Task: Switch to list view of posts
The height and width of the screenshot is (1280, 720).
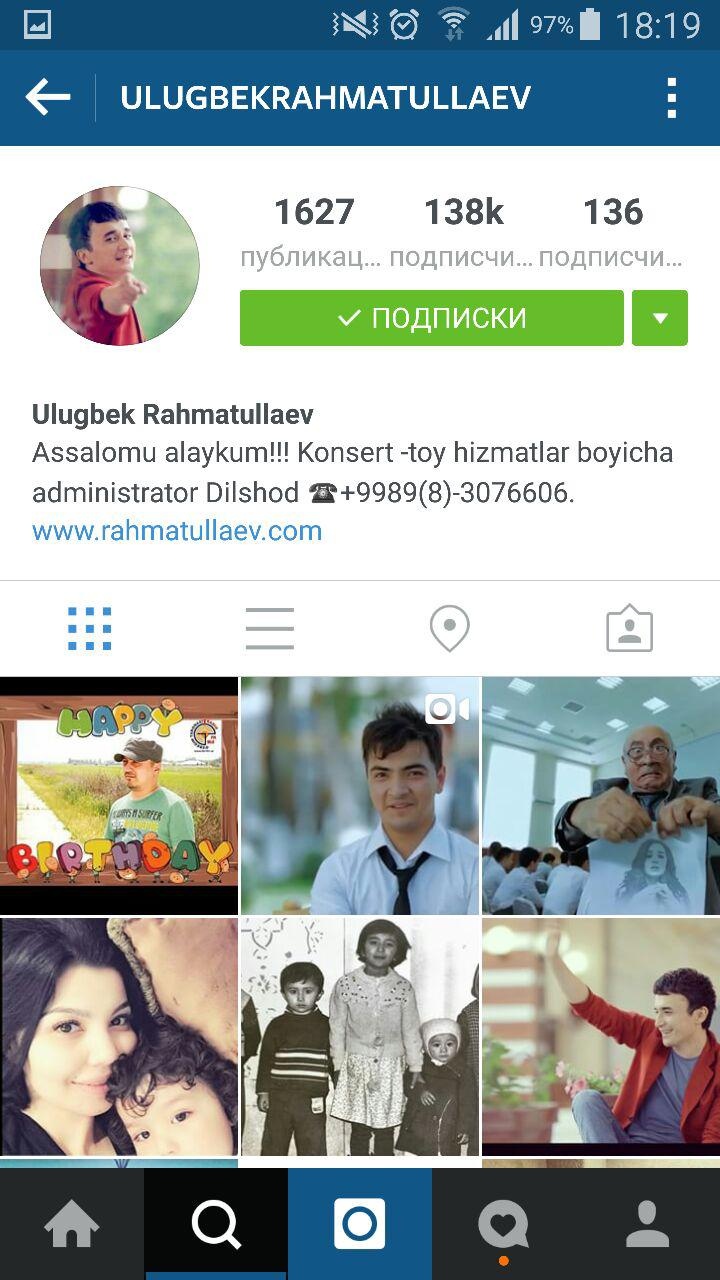Action: click(270, 629)
